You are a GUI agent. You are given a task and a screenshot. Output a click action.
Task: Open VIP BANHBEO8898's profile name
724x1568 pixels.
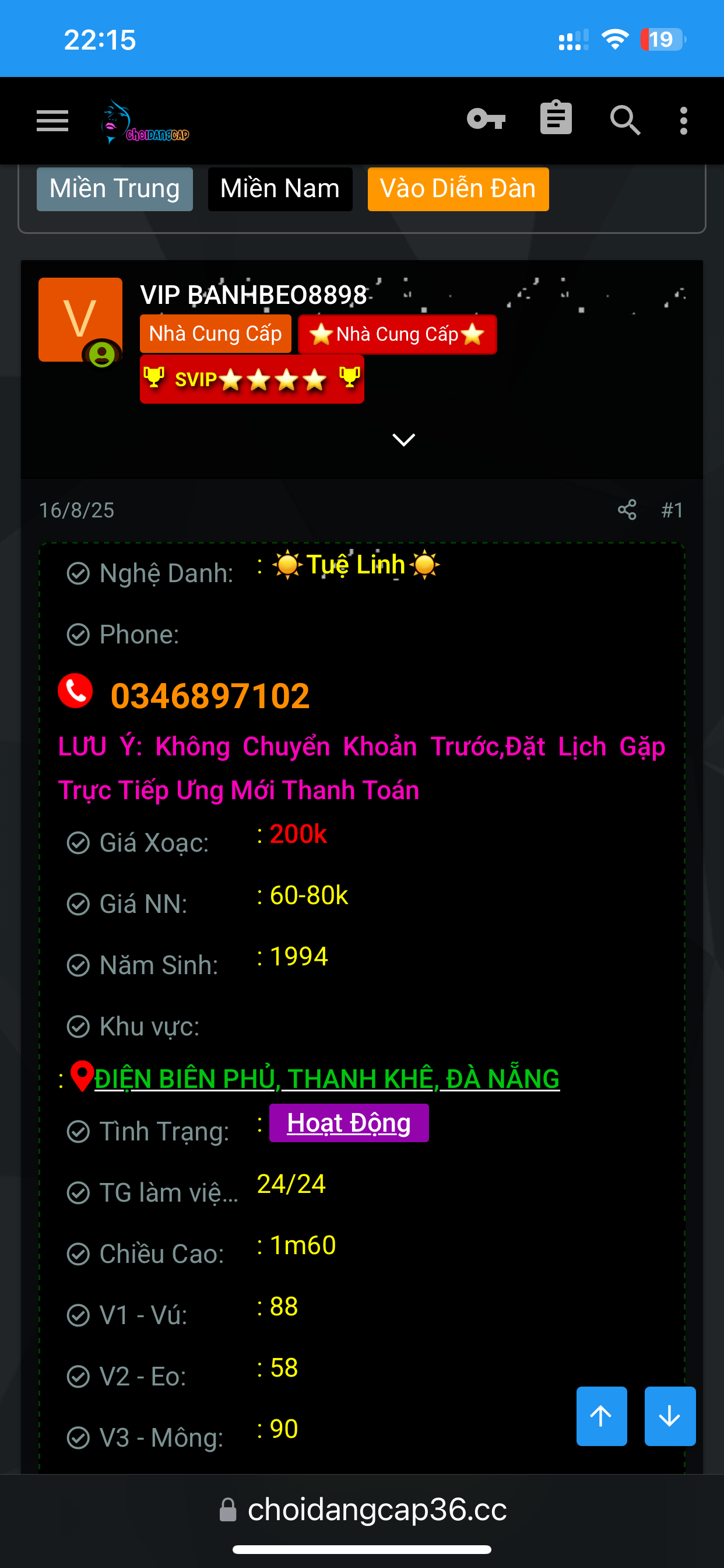pyautogui.click(x=253, y=295)
